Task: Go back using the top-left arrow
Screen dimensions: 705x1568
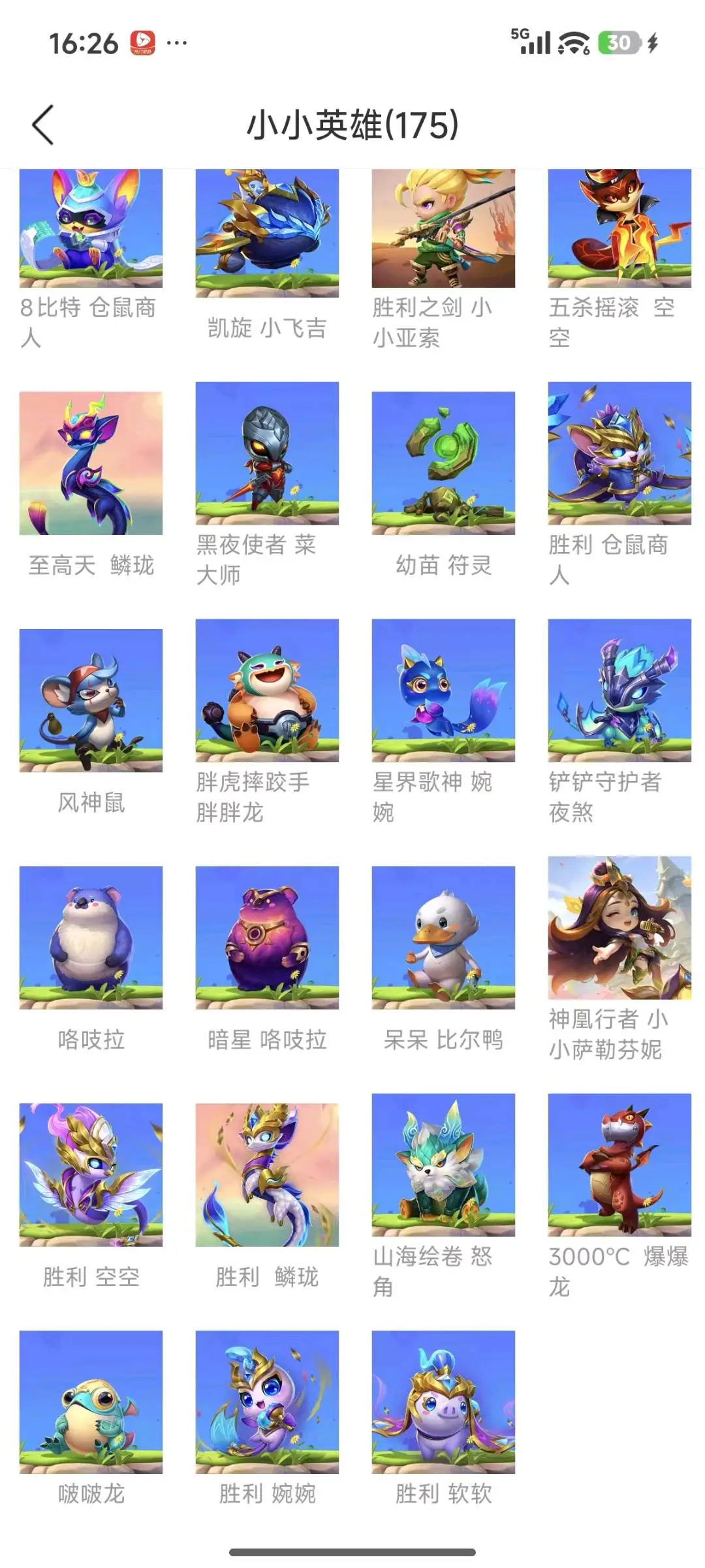Action: 43,125
